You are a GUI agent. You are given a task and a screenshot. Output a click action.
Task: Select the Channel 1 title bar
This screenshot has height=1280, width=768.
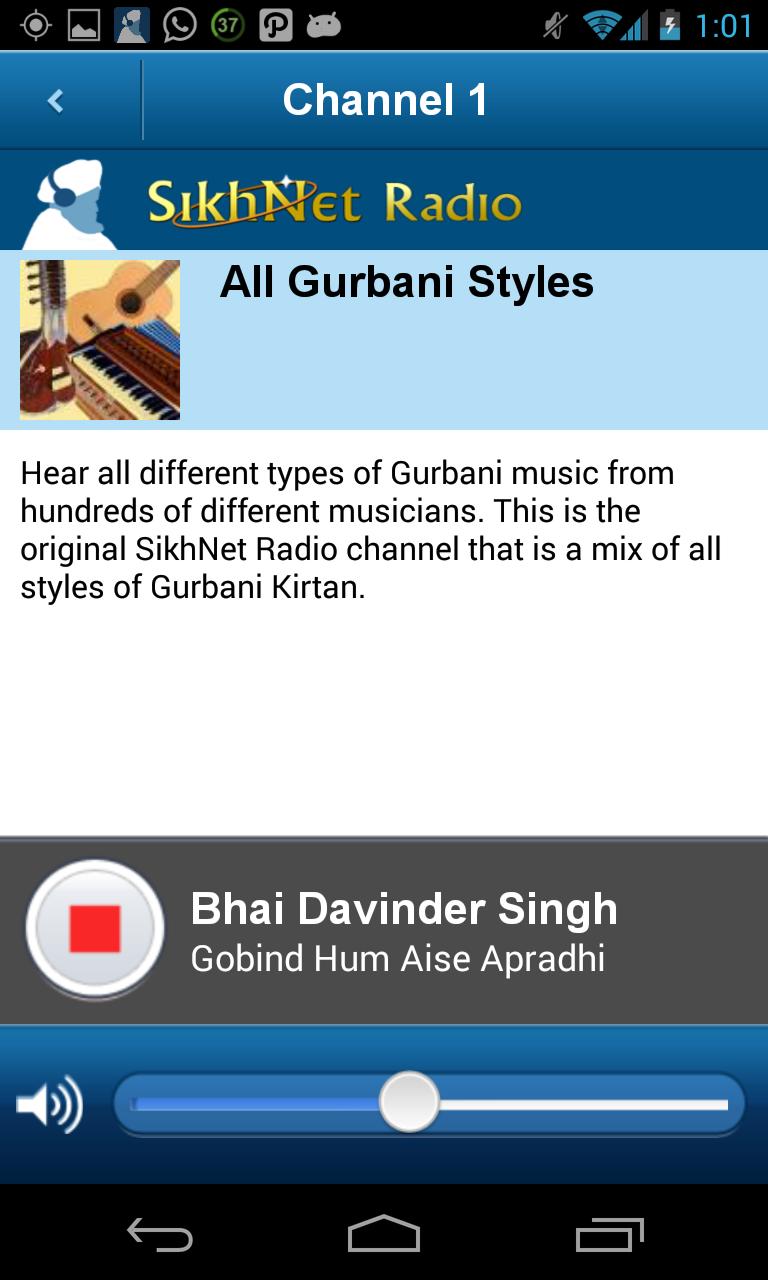click(x=384, y=99)
